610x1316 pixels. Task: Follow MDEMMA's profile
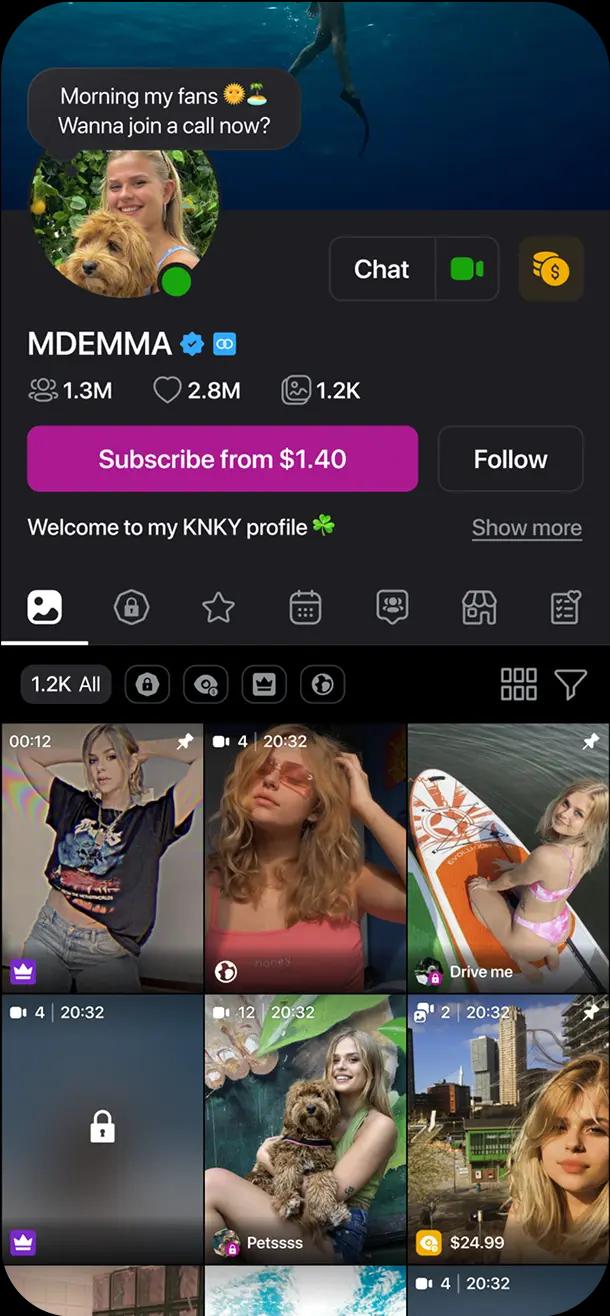(510, 459)
